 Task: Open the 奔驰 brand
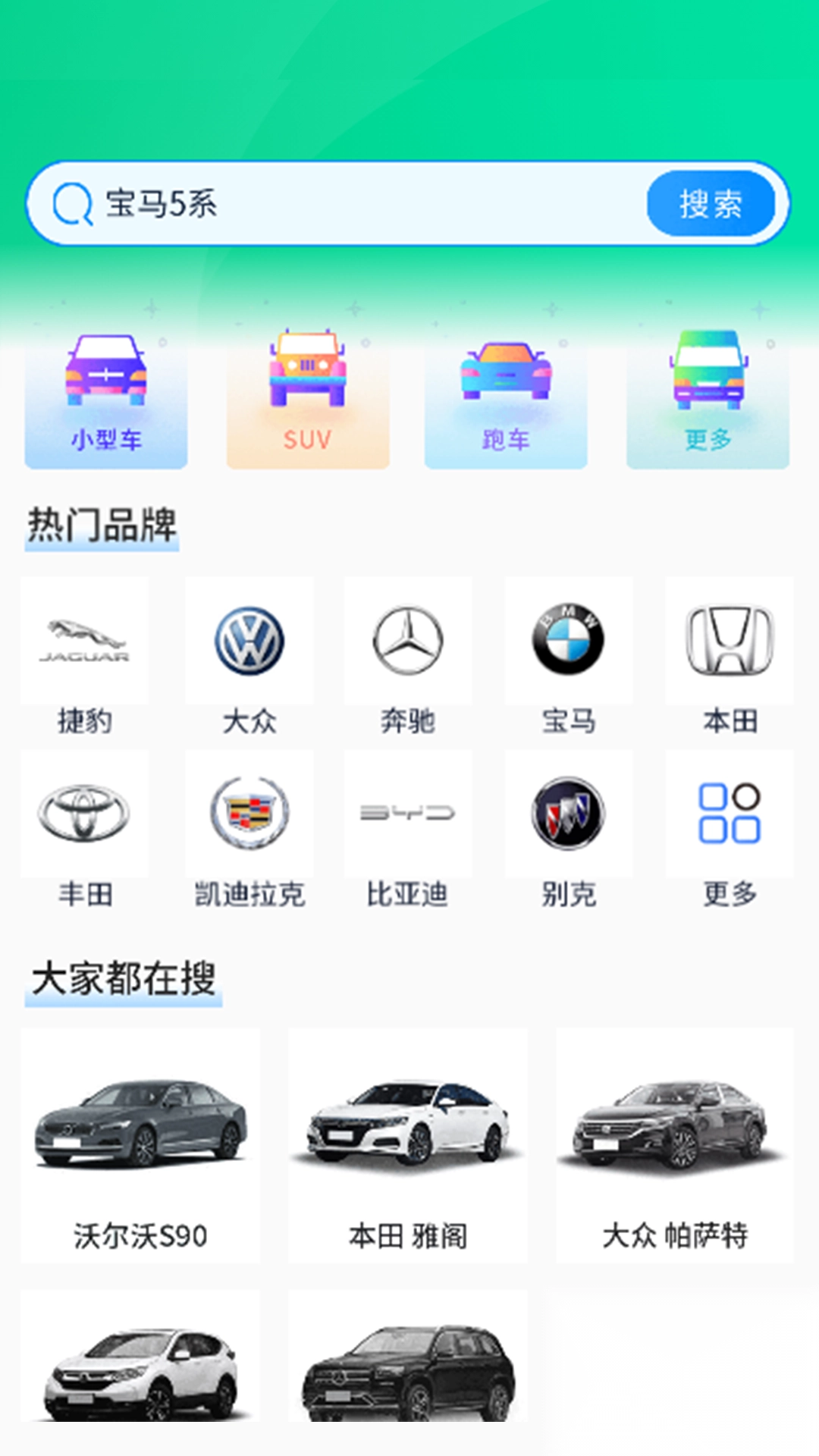408,656
